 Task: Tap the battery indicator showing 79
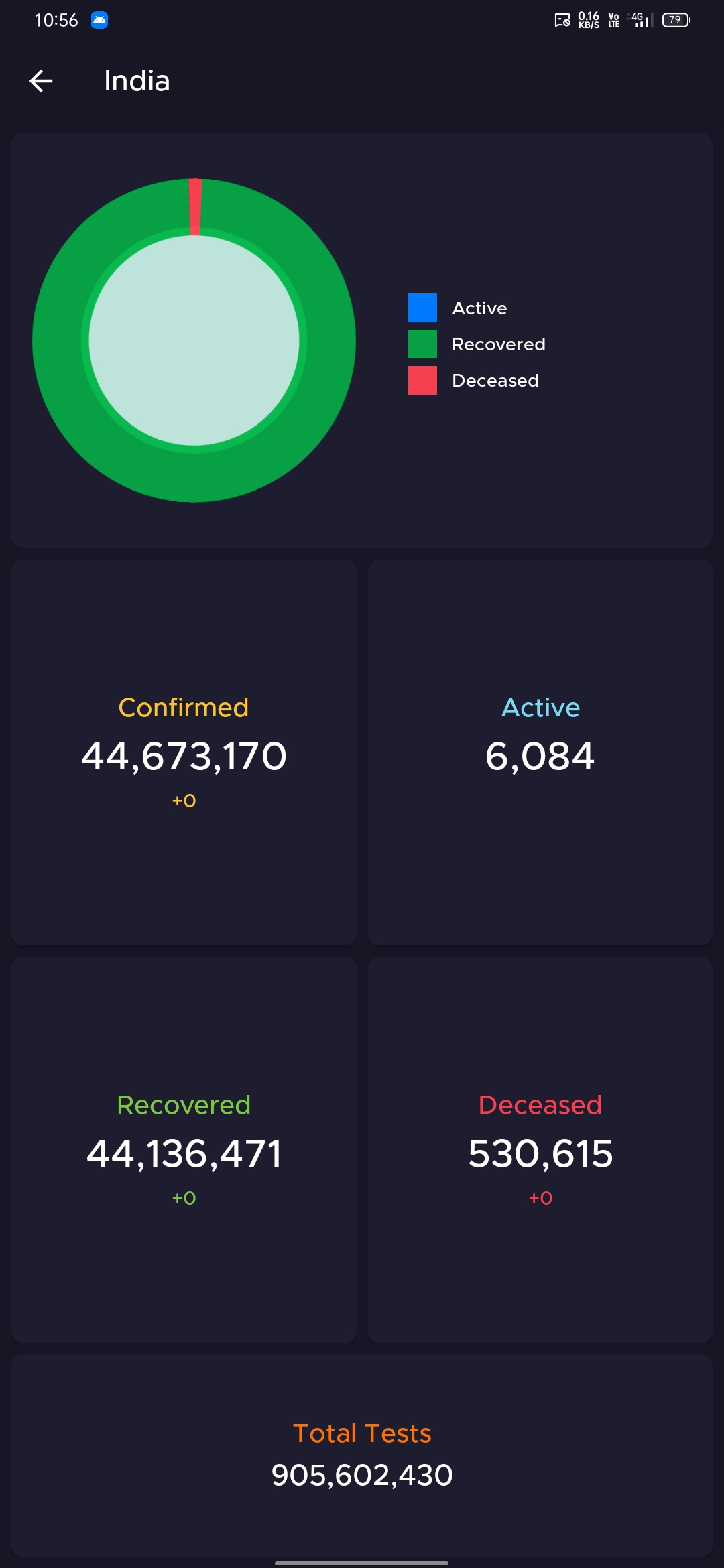coord(676,20)
